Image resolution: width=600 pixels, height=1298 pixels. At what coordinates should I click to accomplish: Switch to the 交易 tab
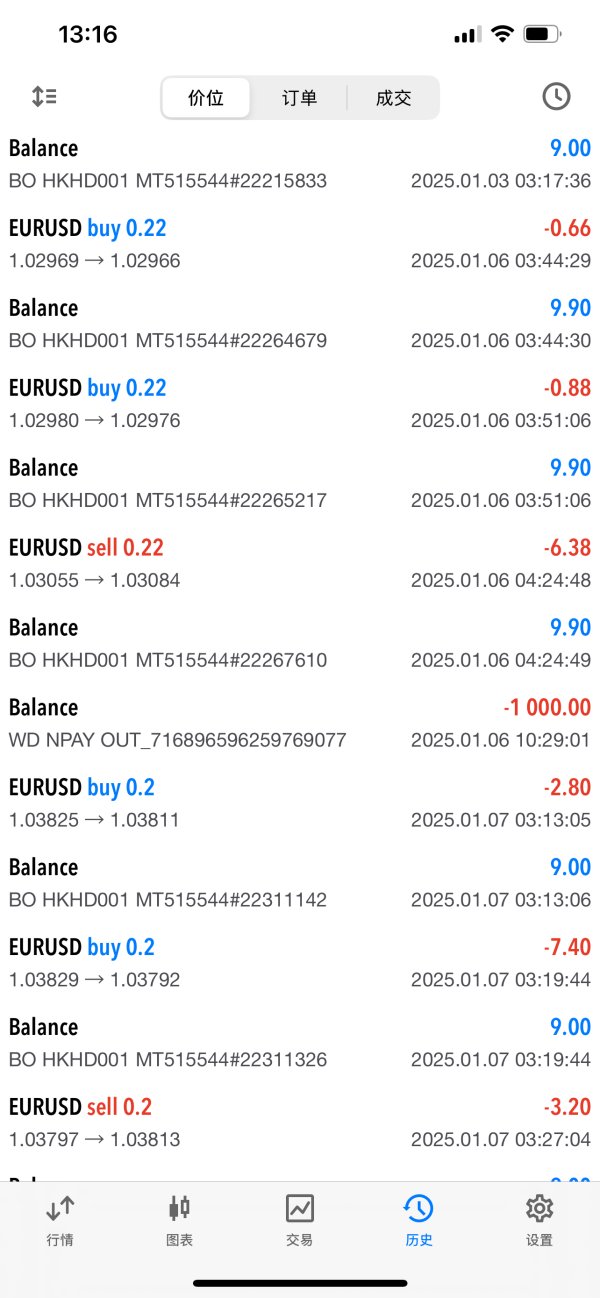click(x=299, y=1219)
